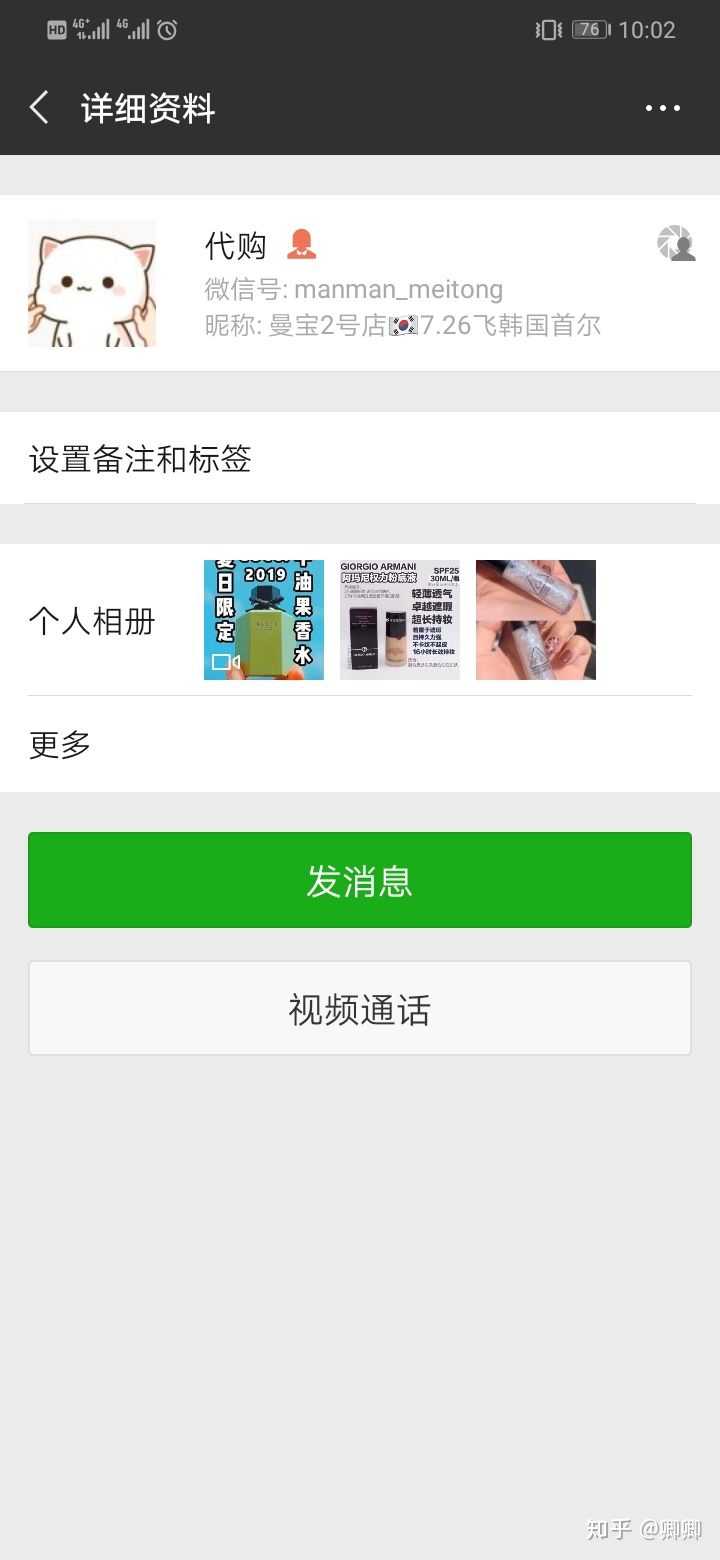The width and height of the screenshot is (720, 1560).
Task: Start a 视频通话 call
Action: click(360, 1008)
